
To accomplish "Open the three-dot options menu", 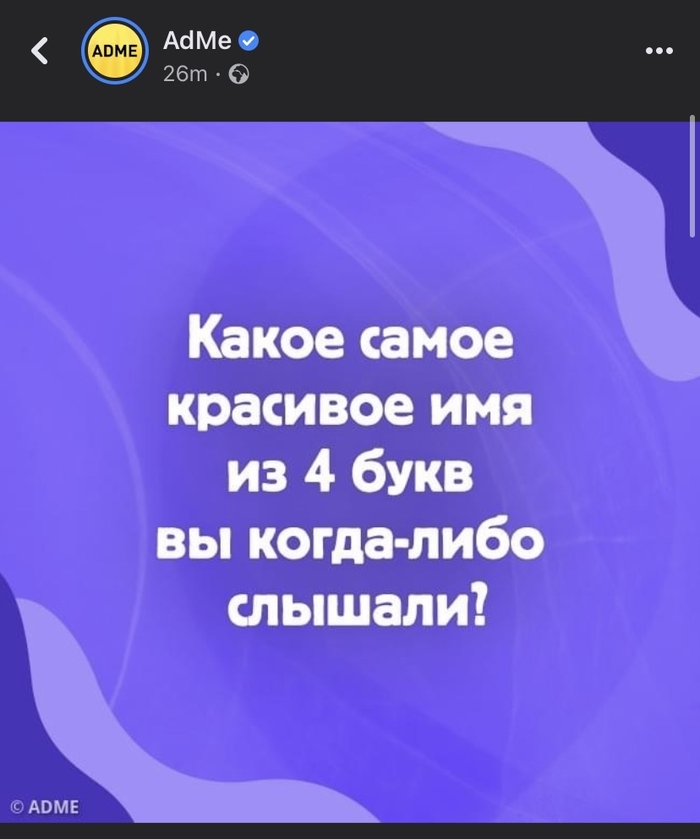I will click(659, 51).
